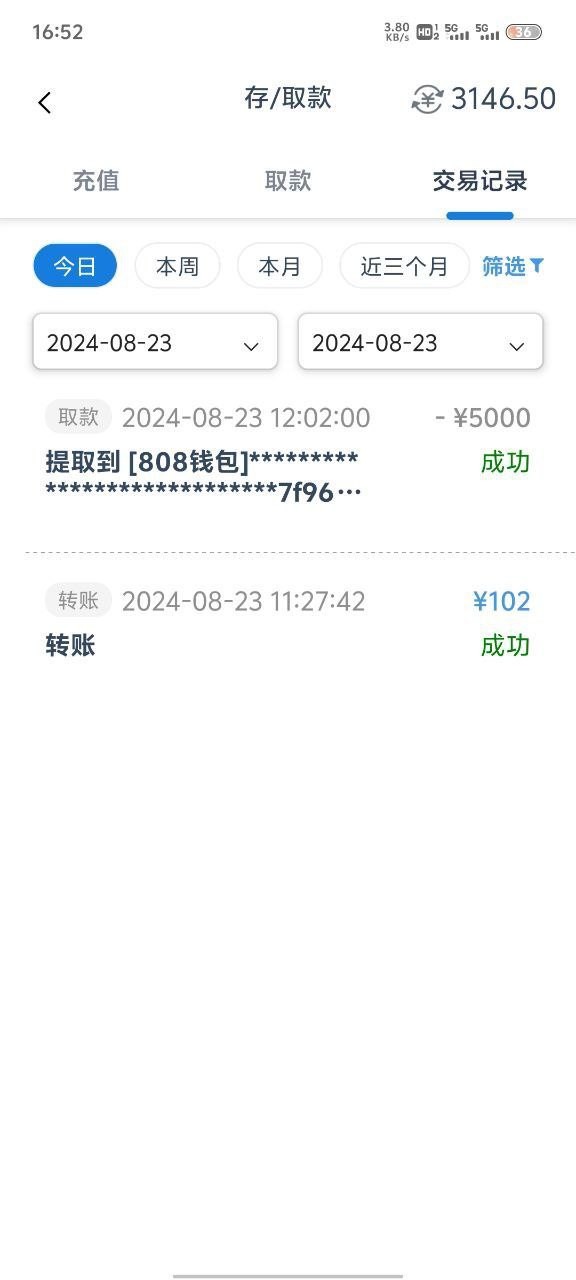Open the start date dropdown
This screenshot has height=1280, width=576.
[155, 342]
